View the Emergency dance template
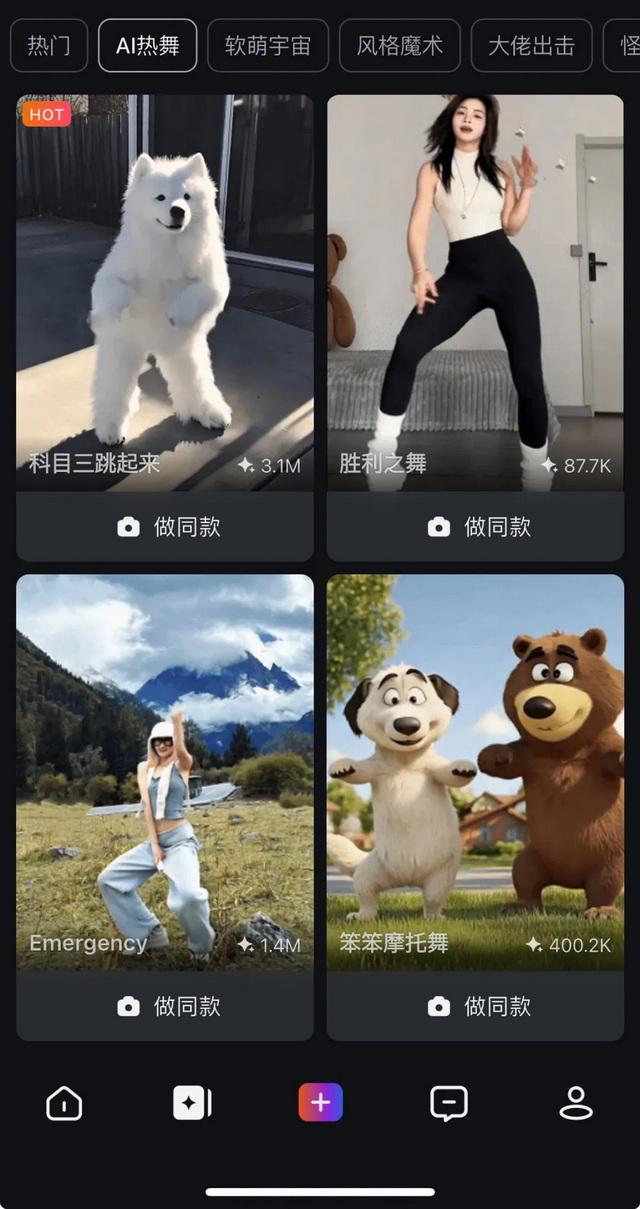Screen dimensions: 640x1209 165,772
